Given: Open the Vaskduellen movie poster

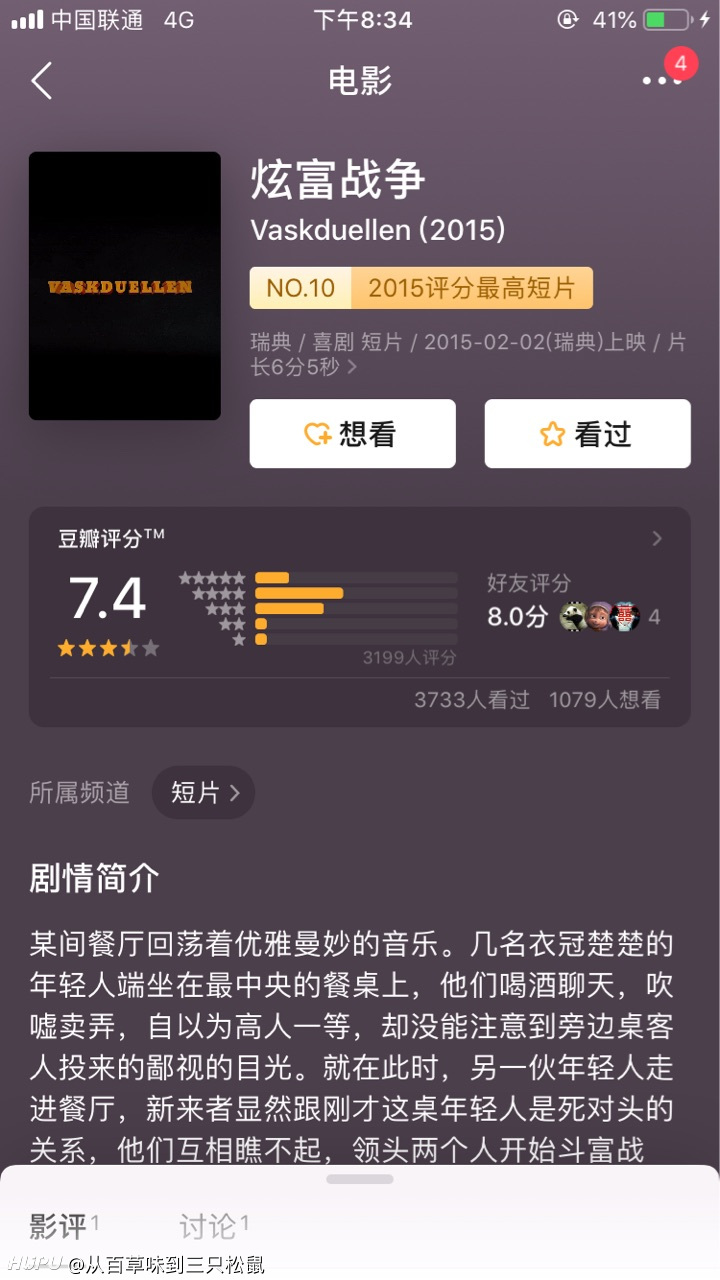Looking at the screenshot, I should [x=125, y=286].
